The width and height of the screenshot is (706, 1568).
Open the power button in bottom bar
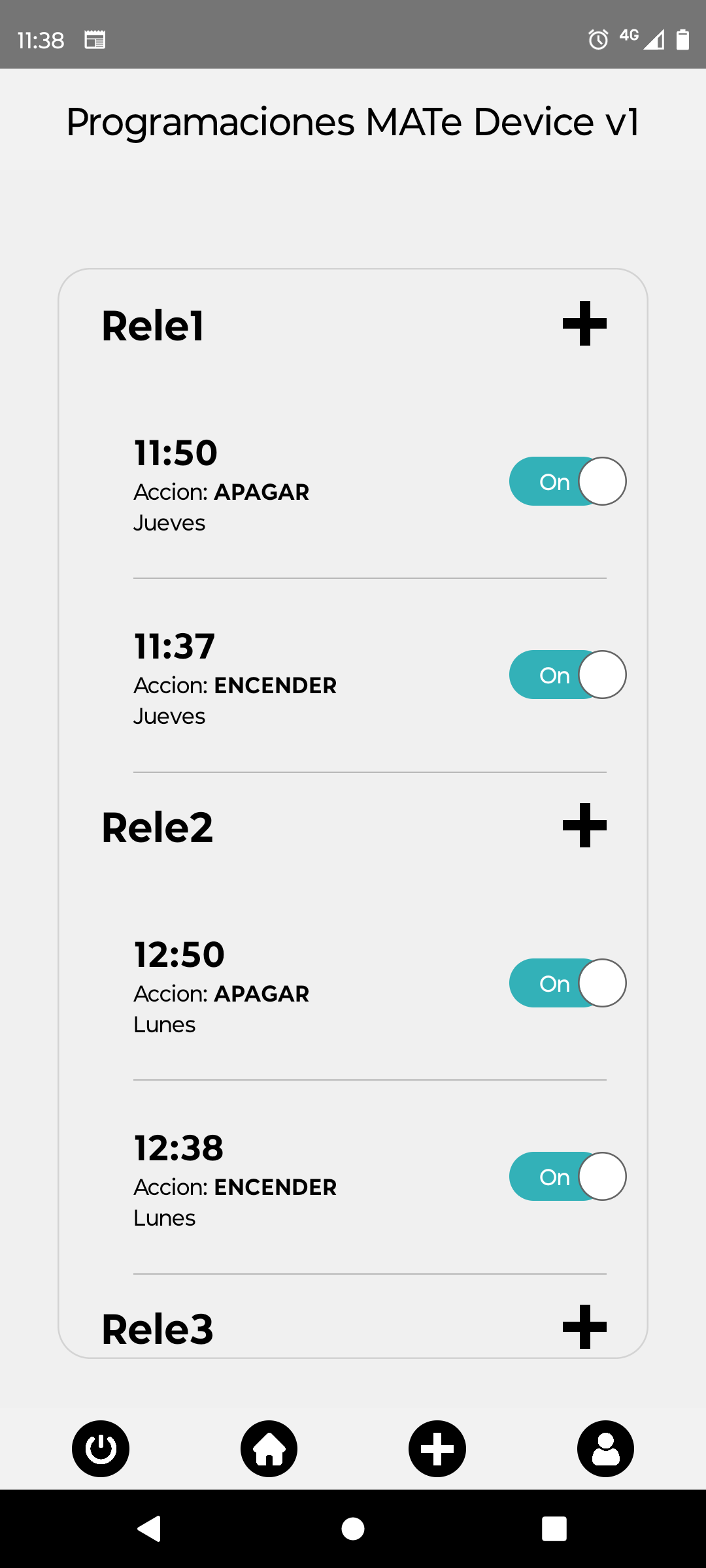tap(101, 1448)
